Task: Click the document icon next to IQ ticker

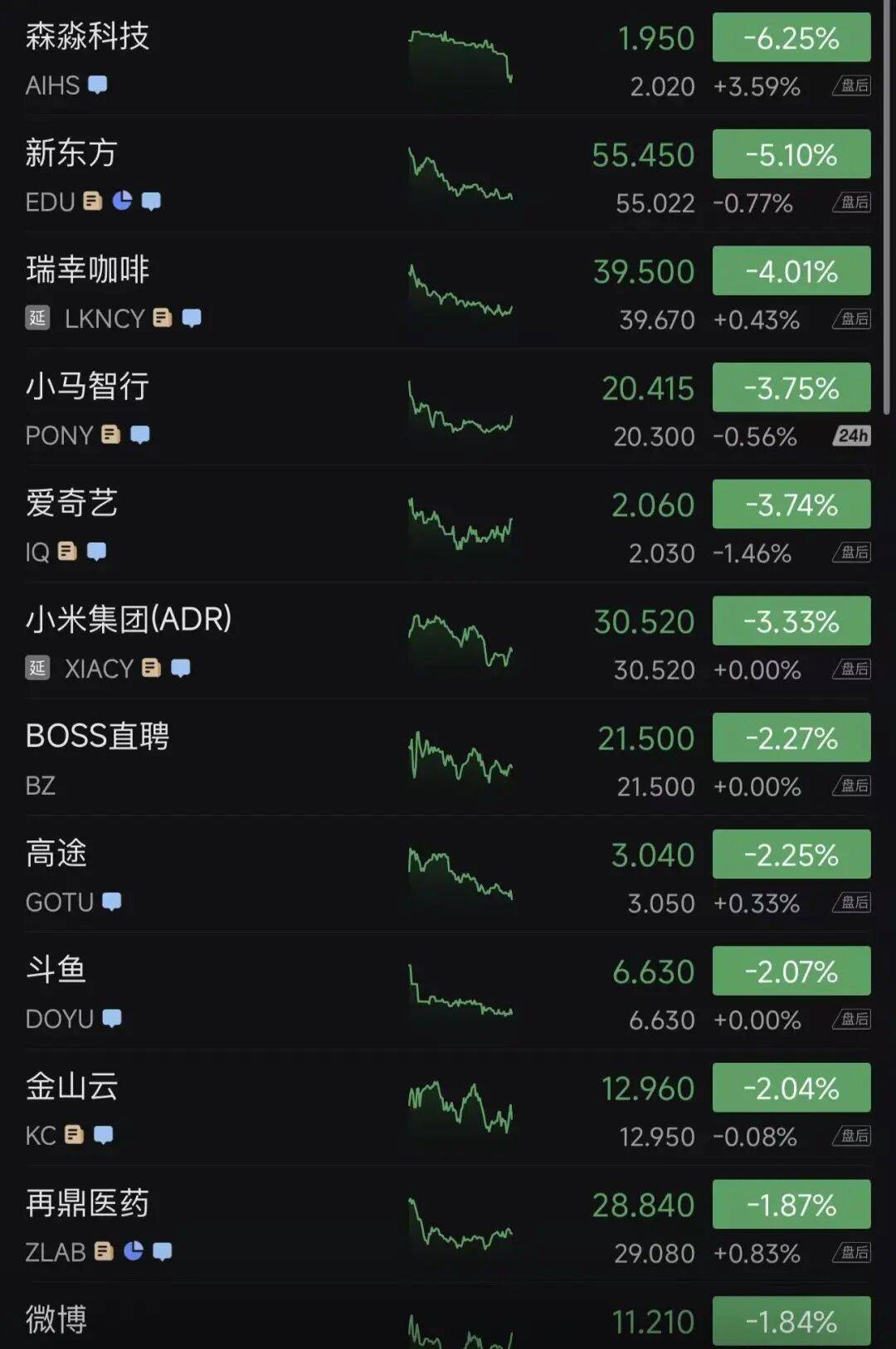Action: [66, 551]
